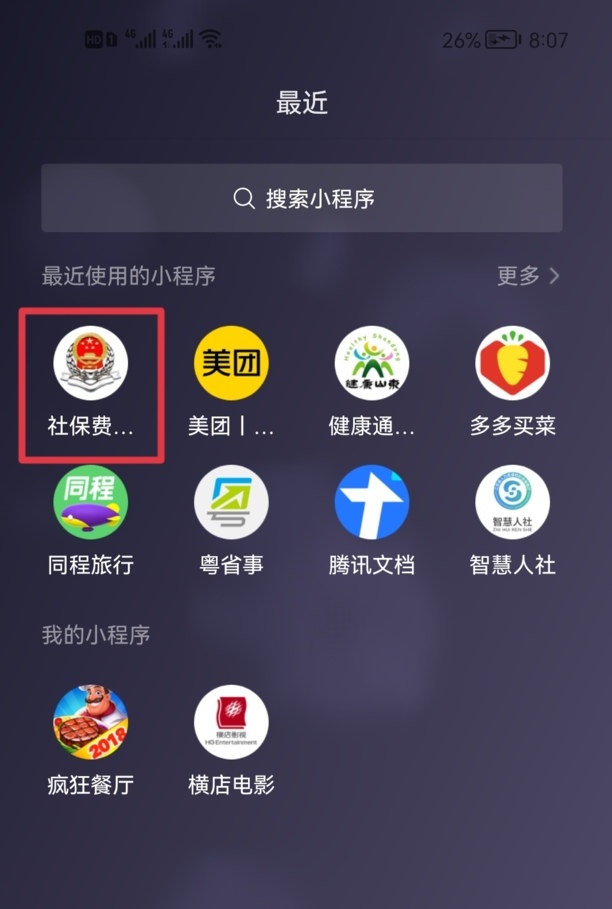This screenshot has width=612, height=909.
Task: Open 横店电影 mini program
Action: click(x=231, y=723)
